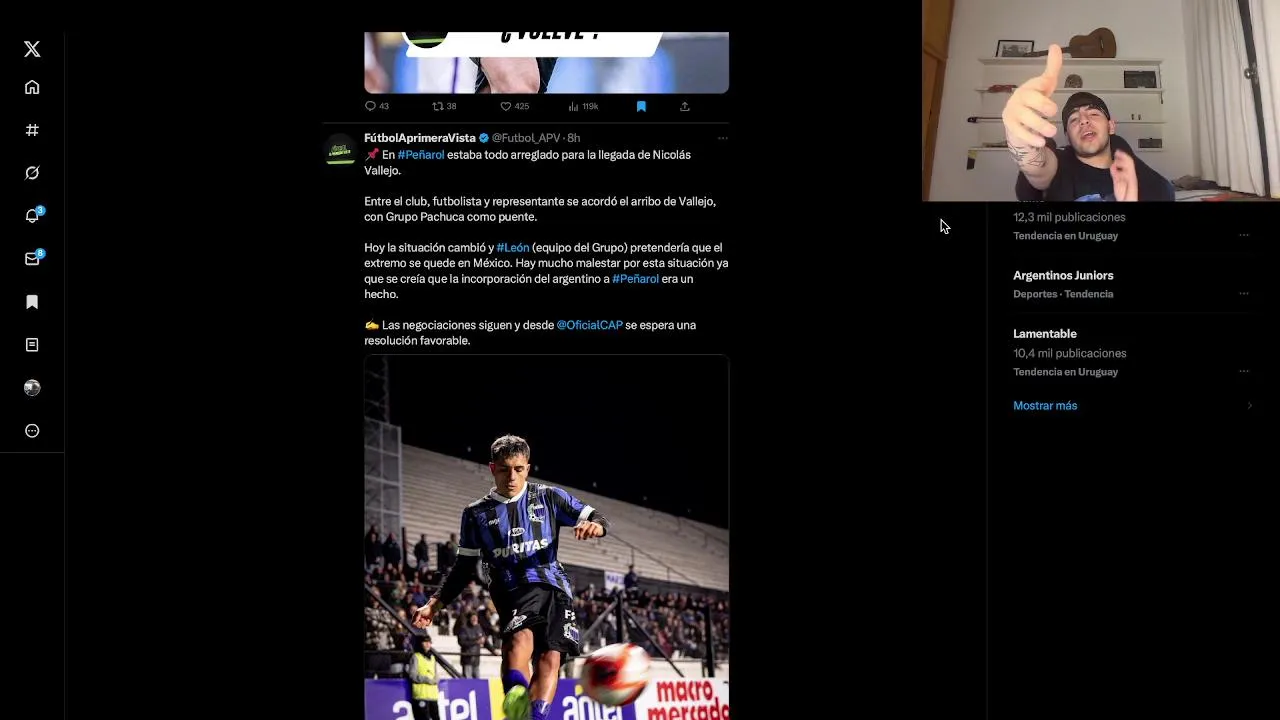Viewport: 1280px width, 720px height.
Task: Open the Explore hashtag page
Action: 32,130
